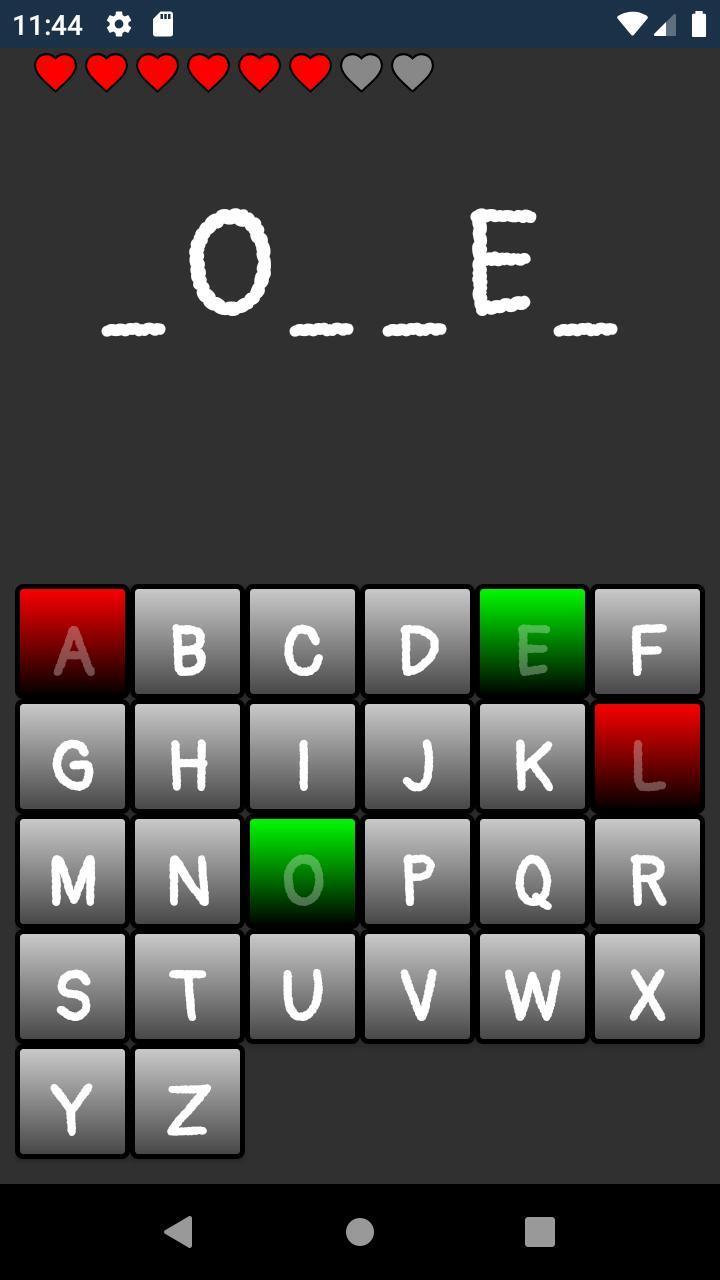Pick the letter S
Viewport: 720px width, 1280px height.
pyautogui.click(x=73, y=986)
